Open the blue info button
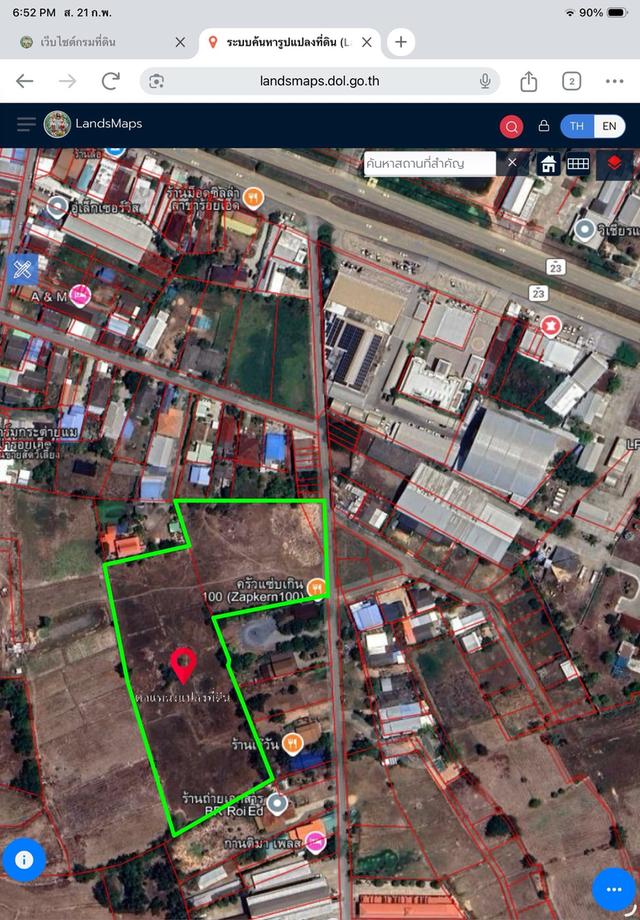640x920 pixels. (24, 859)
